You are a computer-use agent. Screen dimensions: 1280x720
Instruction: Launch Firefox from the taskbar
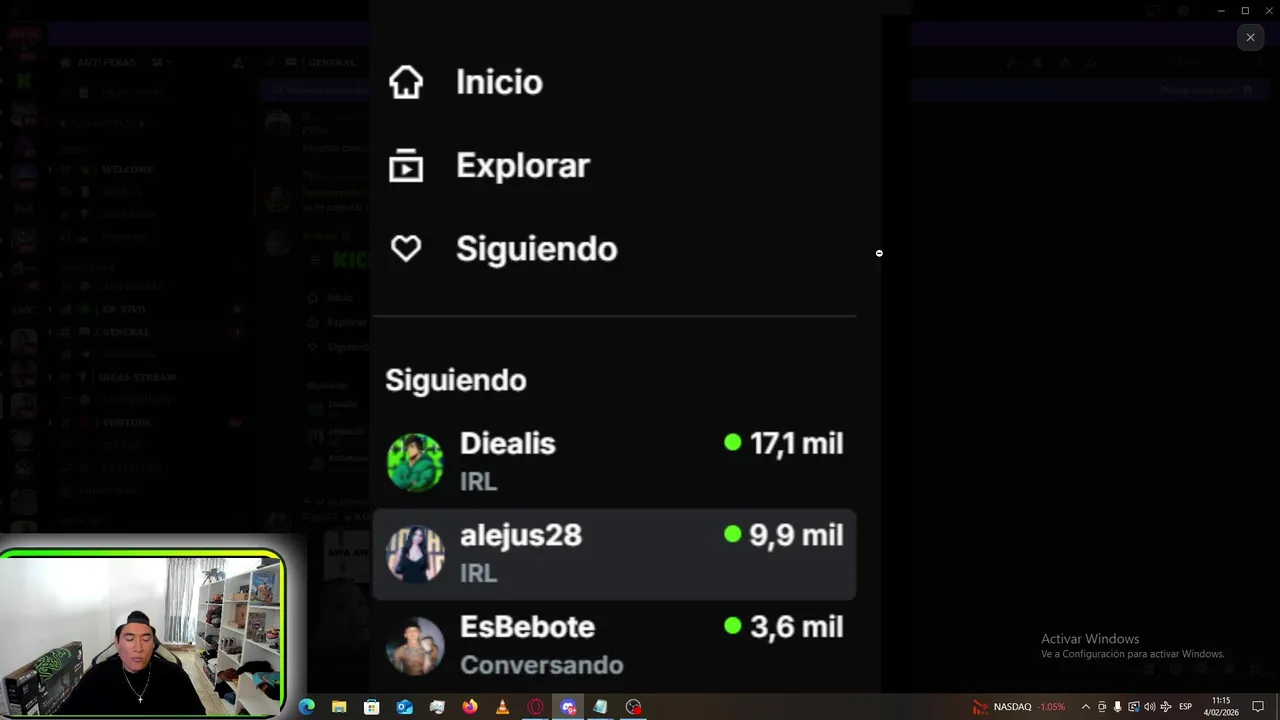470,707
